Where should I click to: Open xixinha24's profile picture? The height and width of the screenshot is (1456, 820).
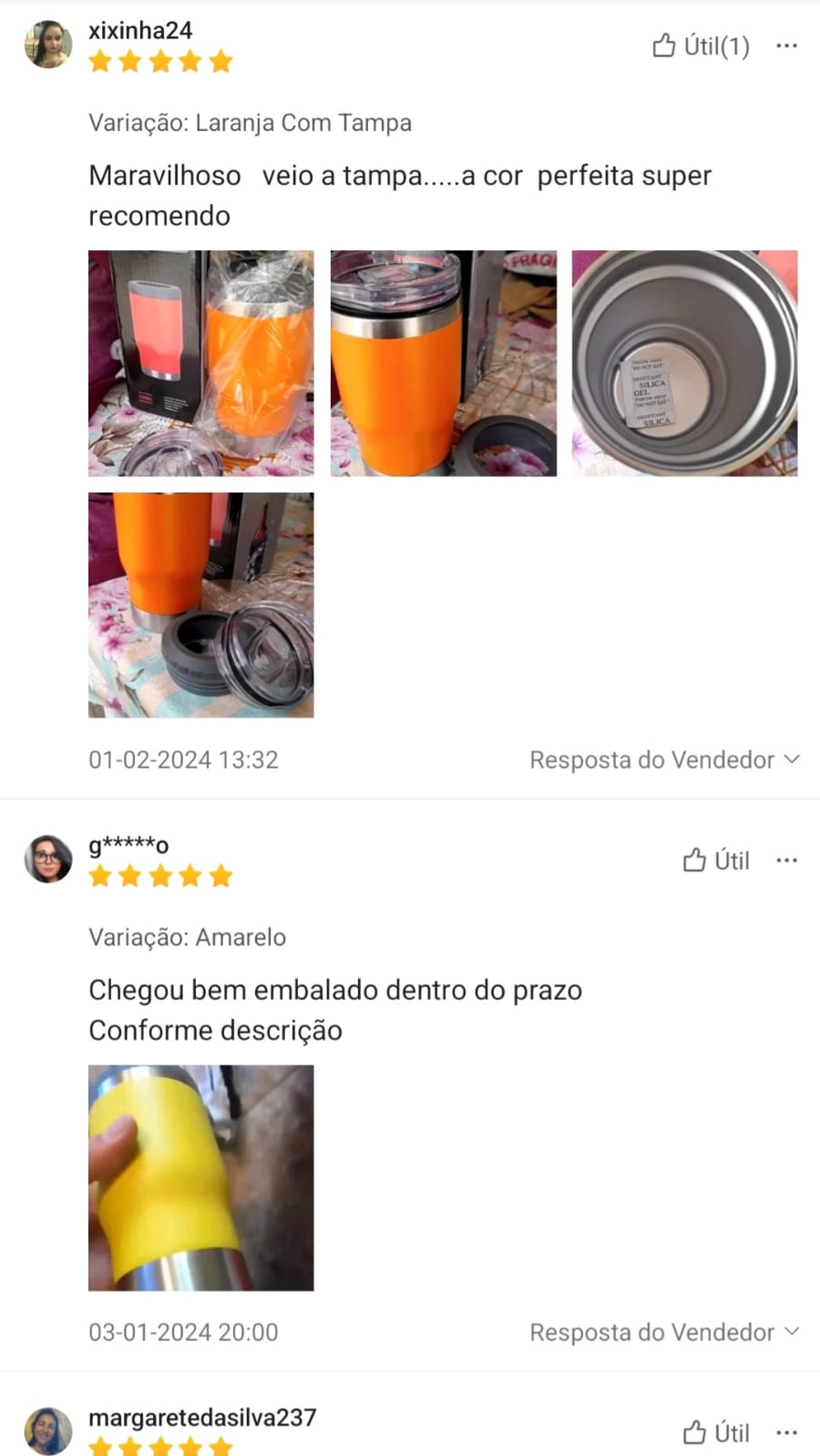tap(48, 45)
